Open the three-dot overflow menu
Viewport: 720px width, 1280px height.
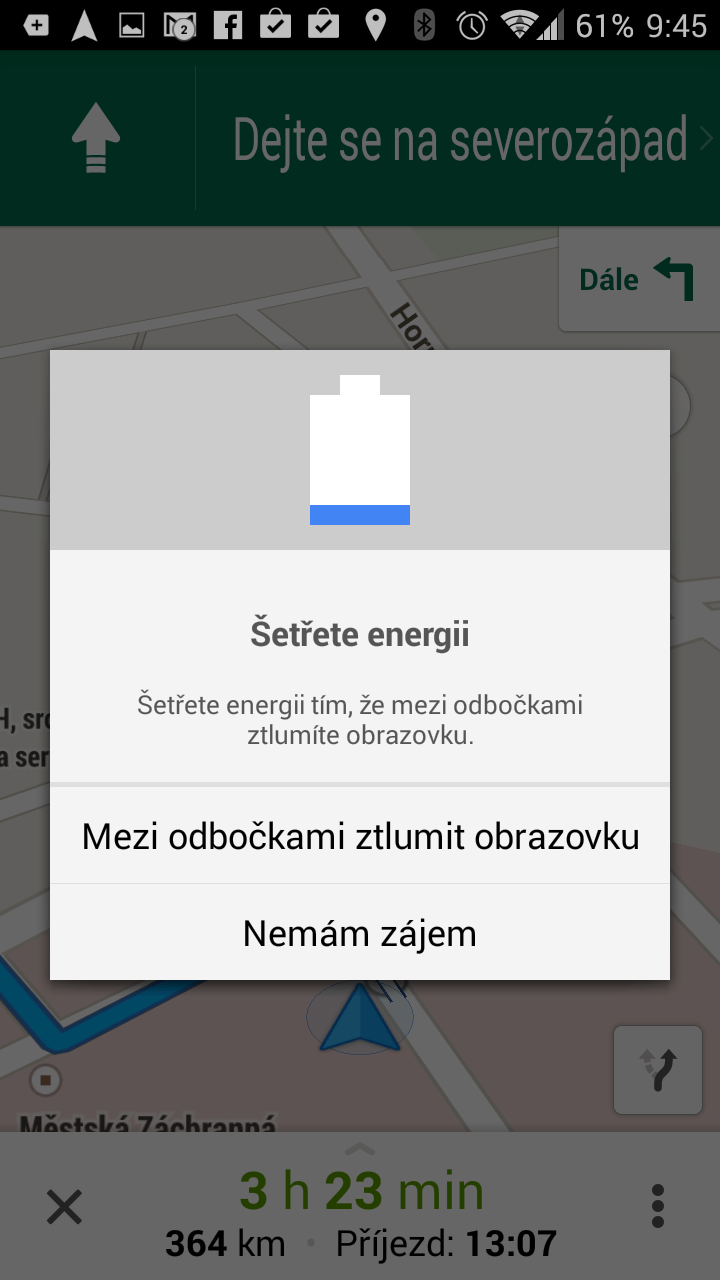[x=657, y=1208]
